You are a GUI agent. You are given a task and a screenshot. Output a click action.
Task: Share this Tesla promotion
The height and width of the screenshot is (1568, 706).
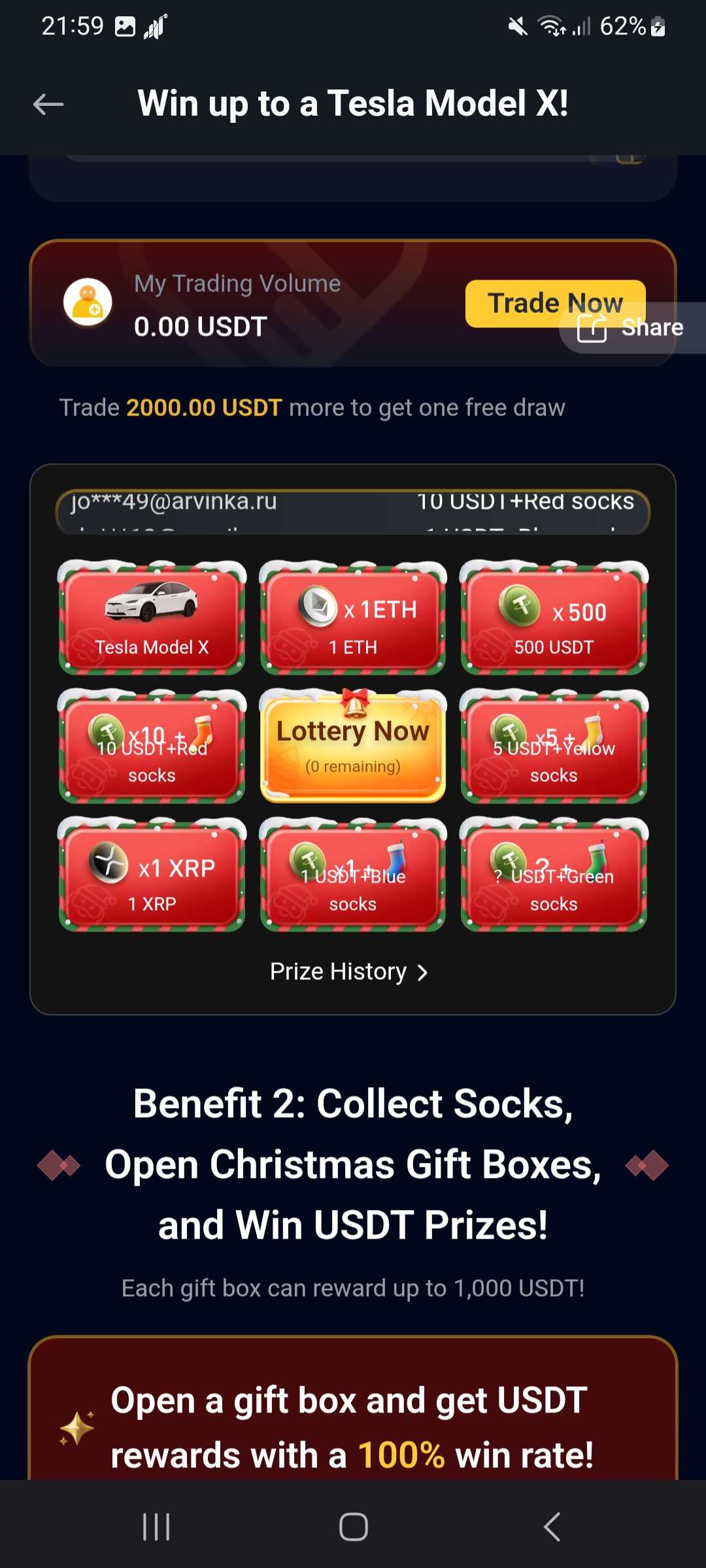click(631, 328)
